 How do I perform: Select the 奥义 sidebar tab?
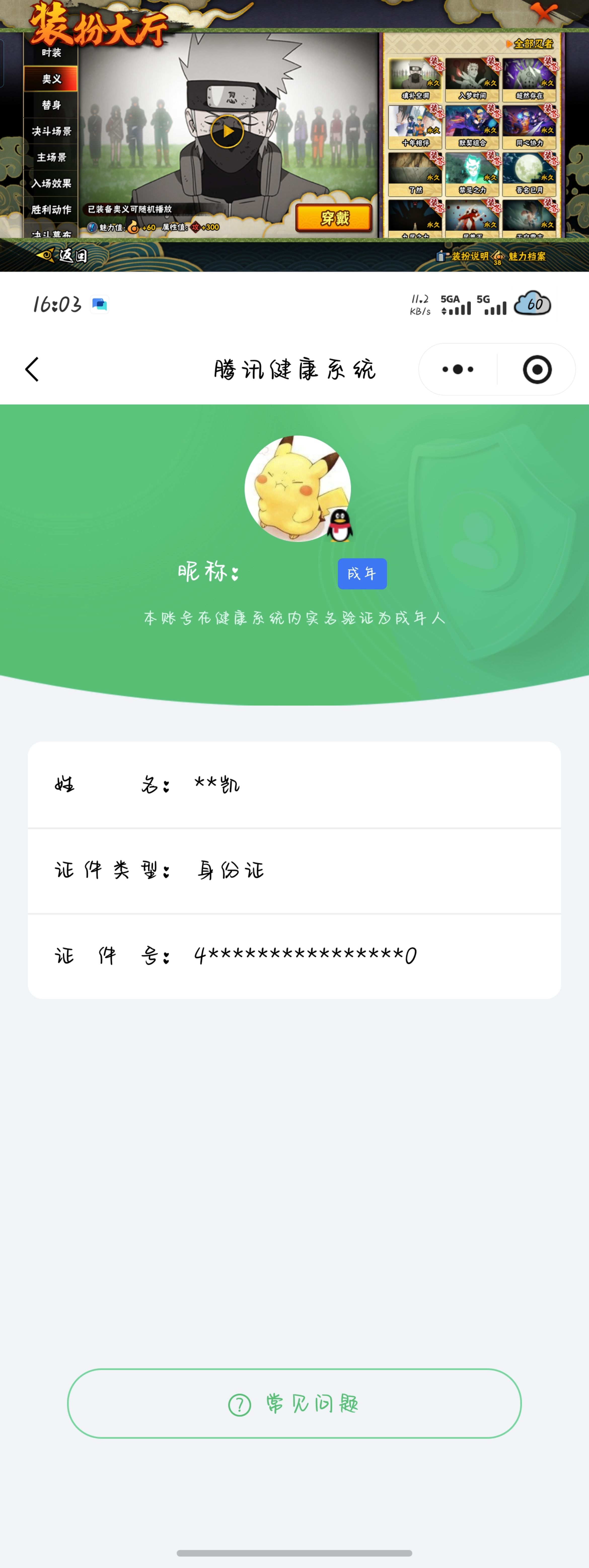[52, 79]
